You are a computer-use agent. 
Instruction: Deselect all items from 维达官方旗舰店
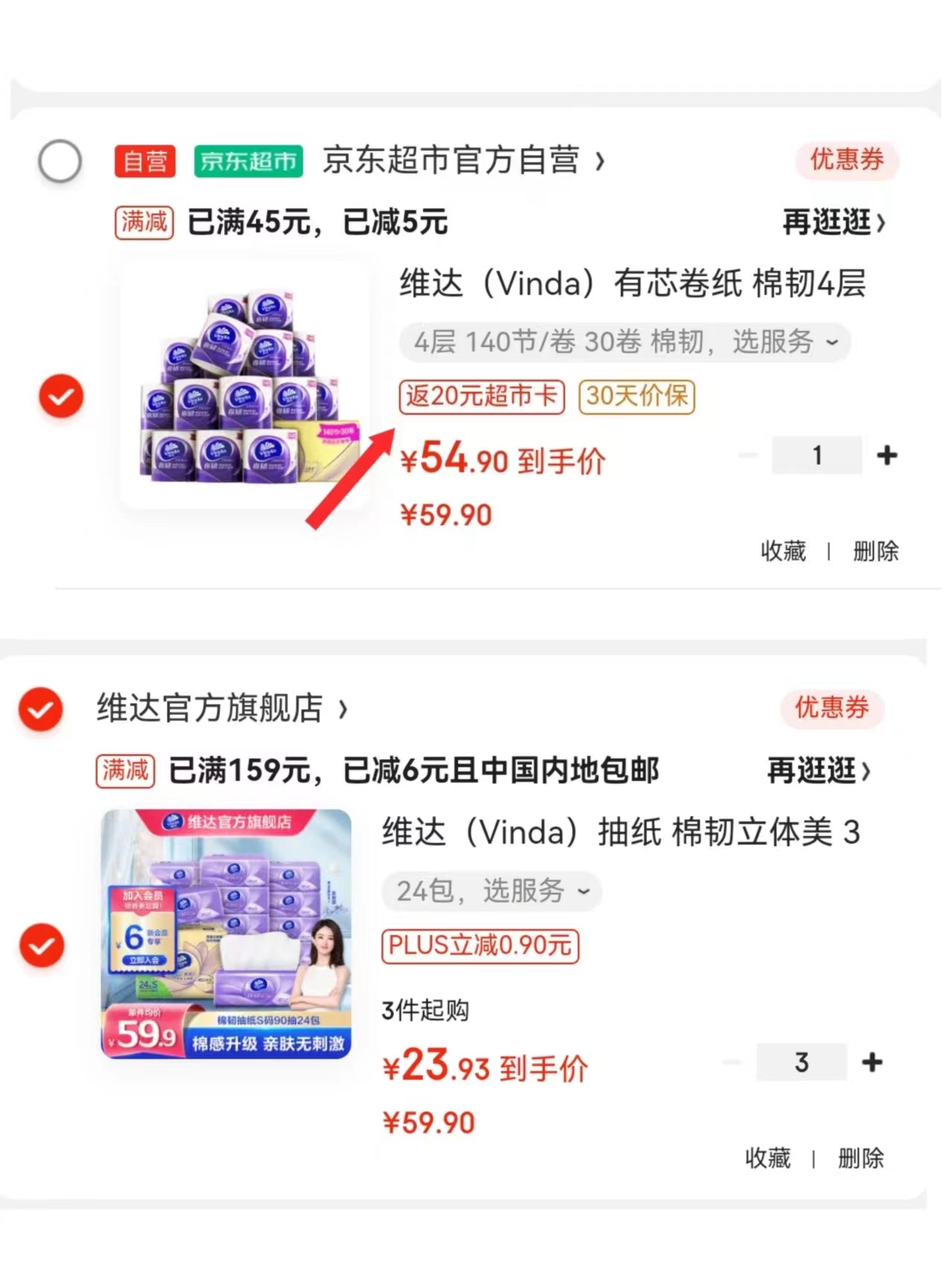click(41, 708)
